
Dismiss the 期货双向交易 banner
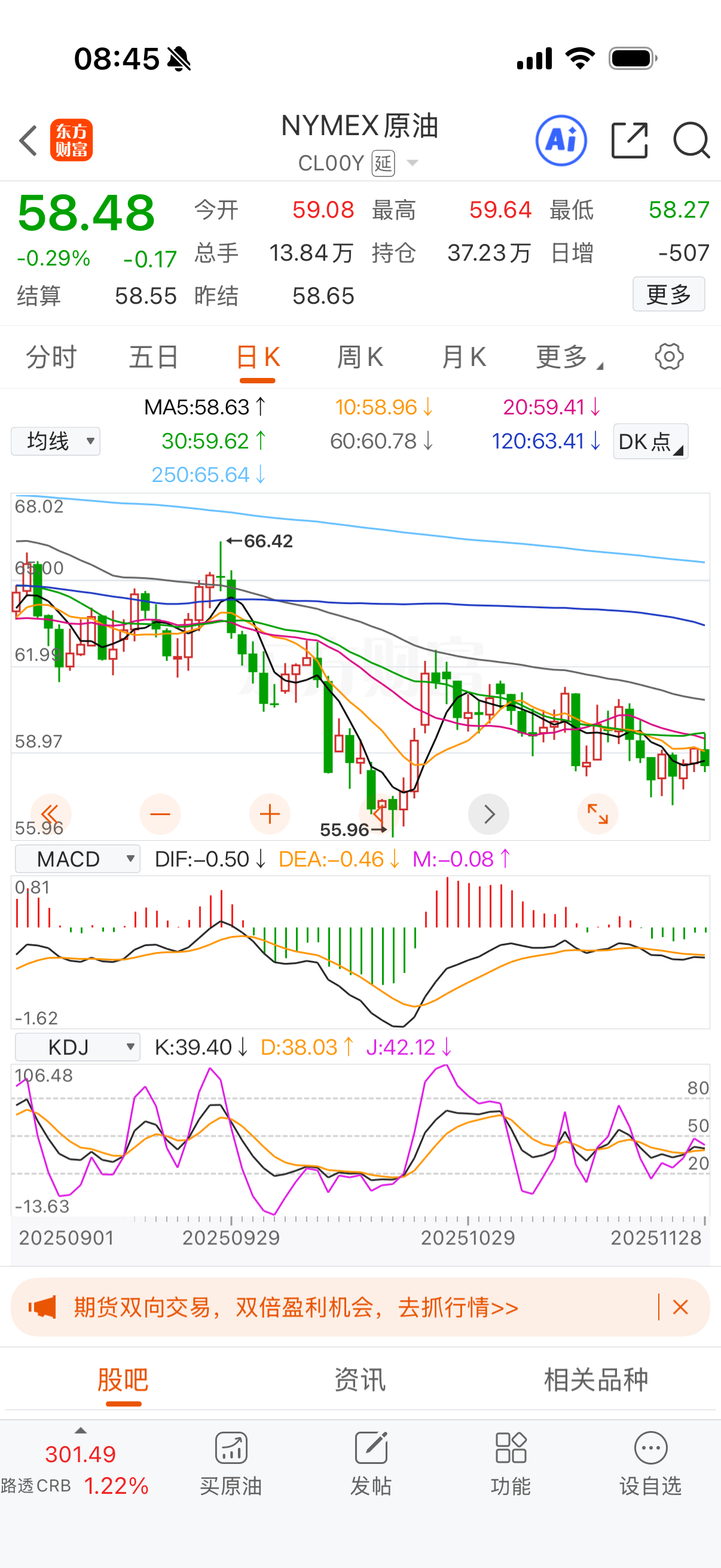pos(680,1307)
